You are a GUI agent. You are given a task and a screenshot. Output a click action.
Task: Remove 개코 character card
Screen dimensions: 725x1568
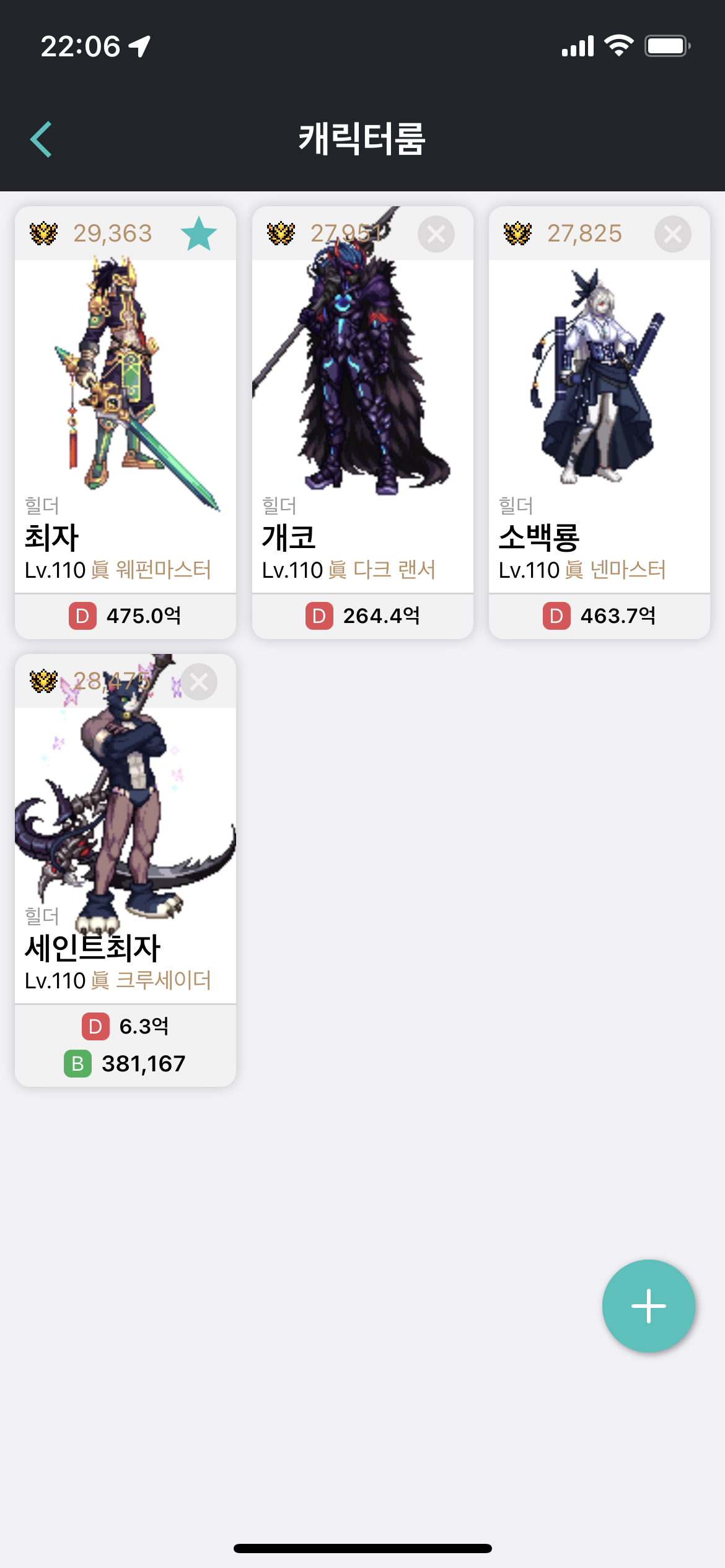(436, 234)
